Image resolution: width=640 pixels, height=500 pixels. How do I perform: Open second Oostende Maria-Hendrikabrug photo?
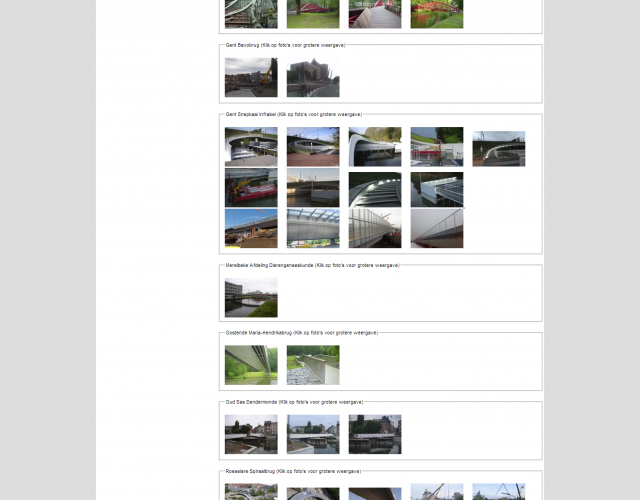[x=313, y=365]
